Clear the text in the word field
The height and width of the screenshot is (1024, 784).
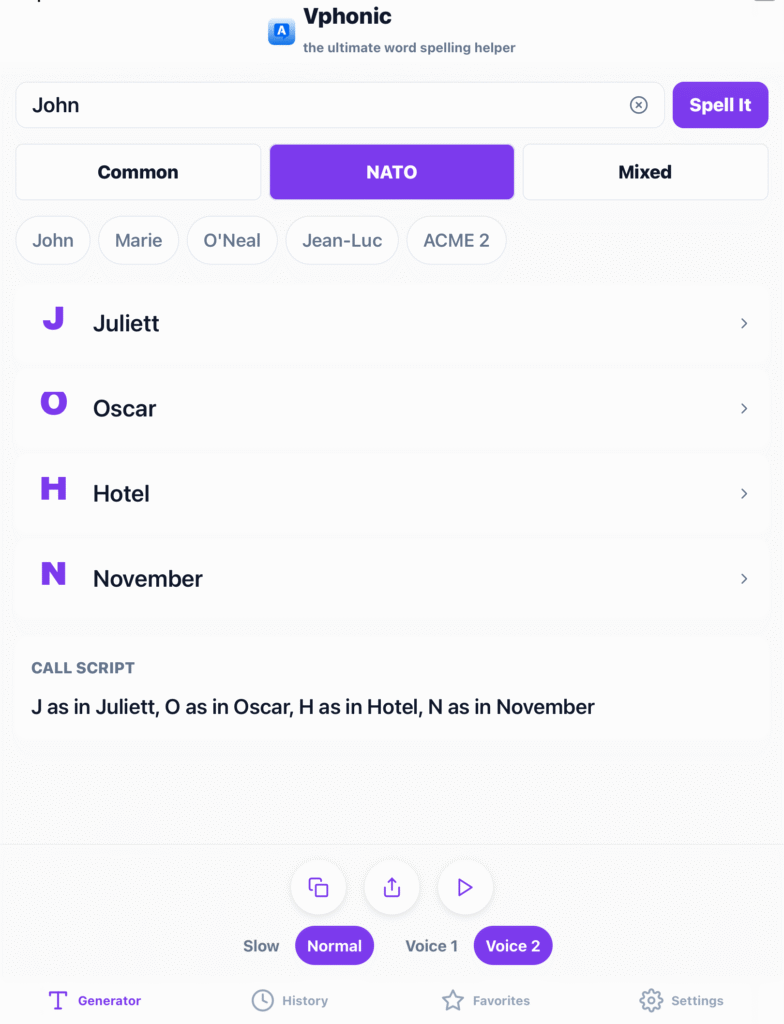coord(638,105)
